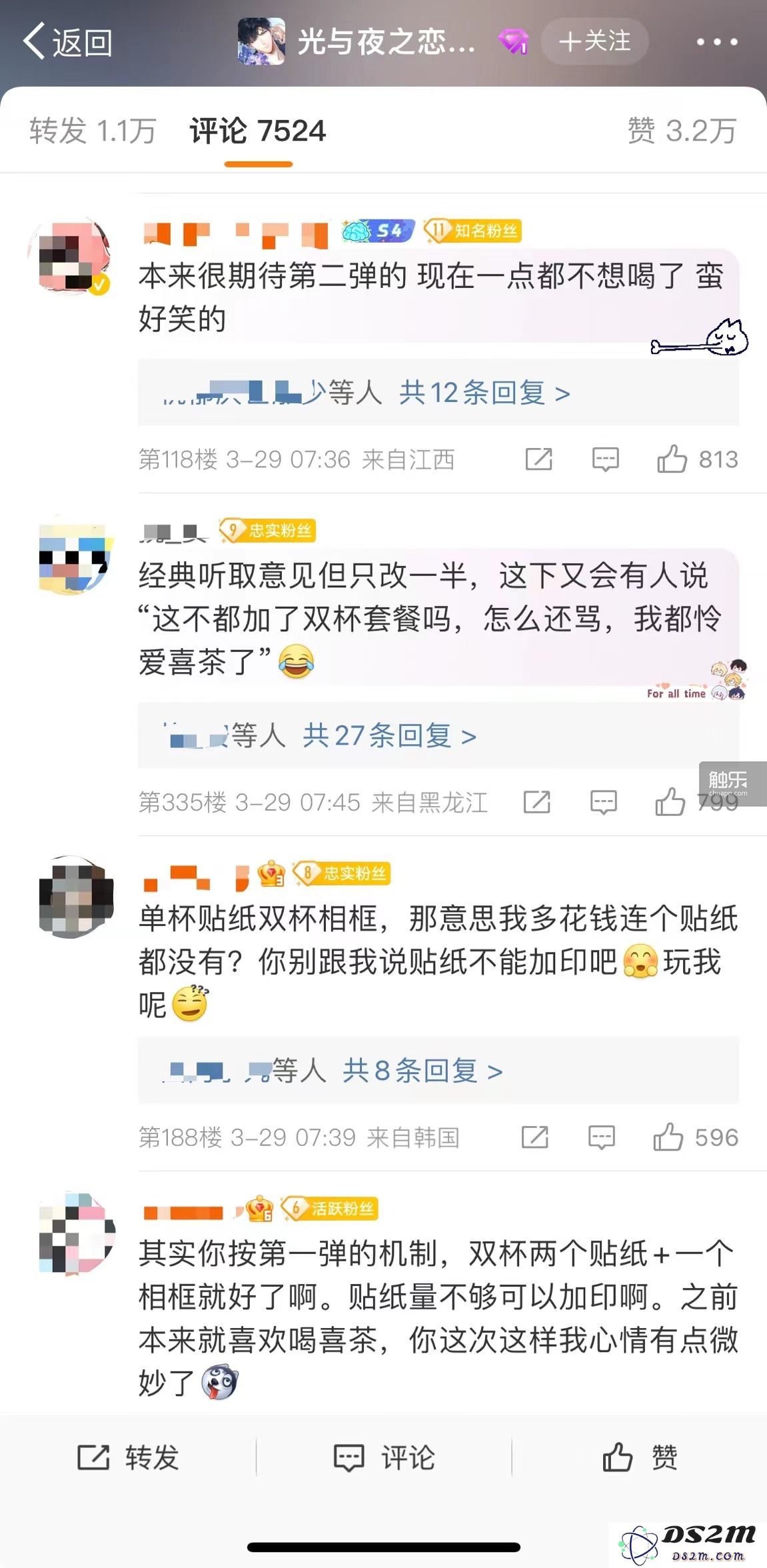
Task: Go back with the 返回 arrow
Action: pyautogui.click(x=67, y=42)
